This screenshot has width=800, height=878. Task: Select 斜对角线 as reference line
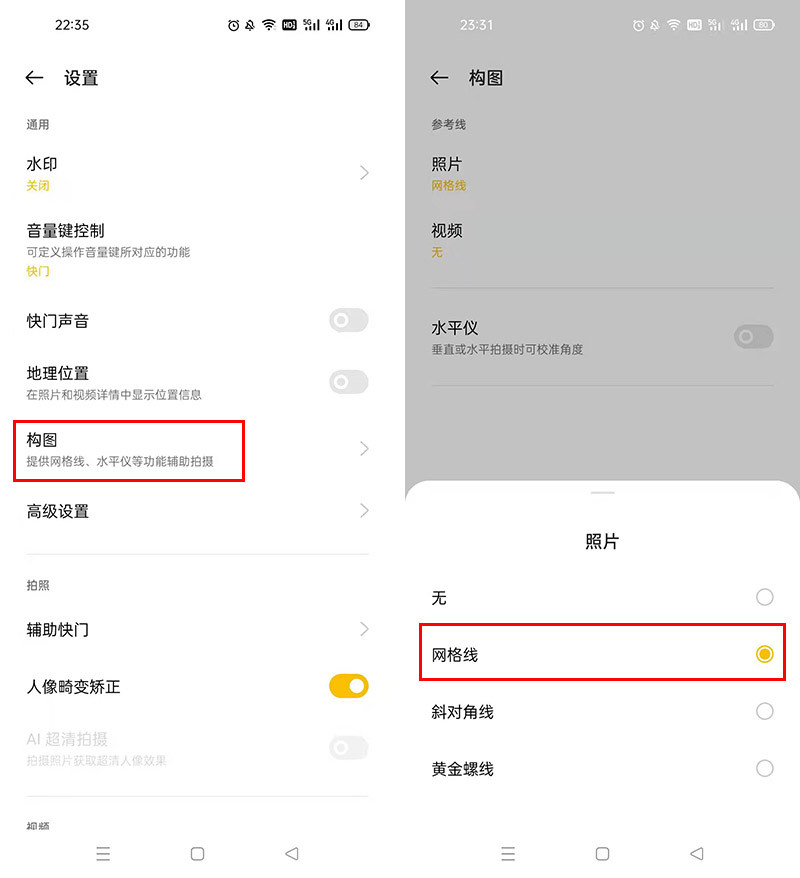[x=602, y=712]
